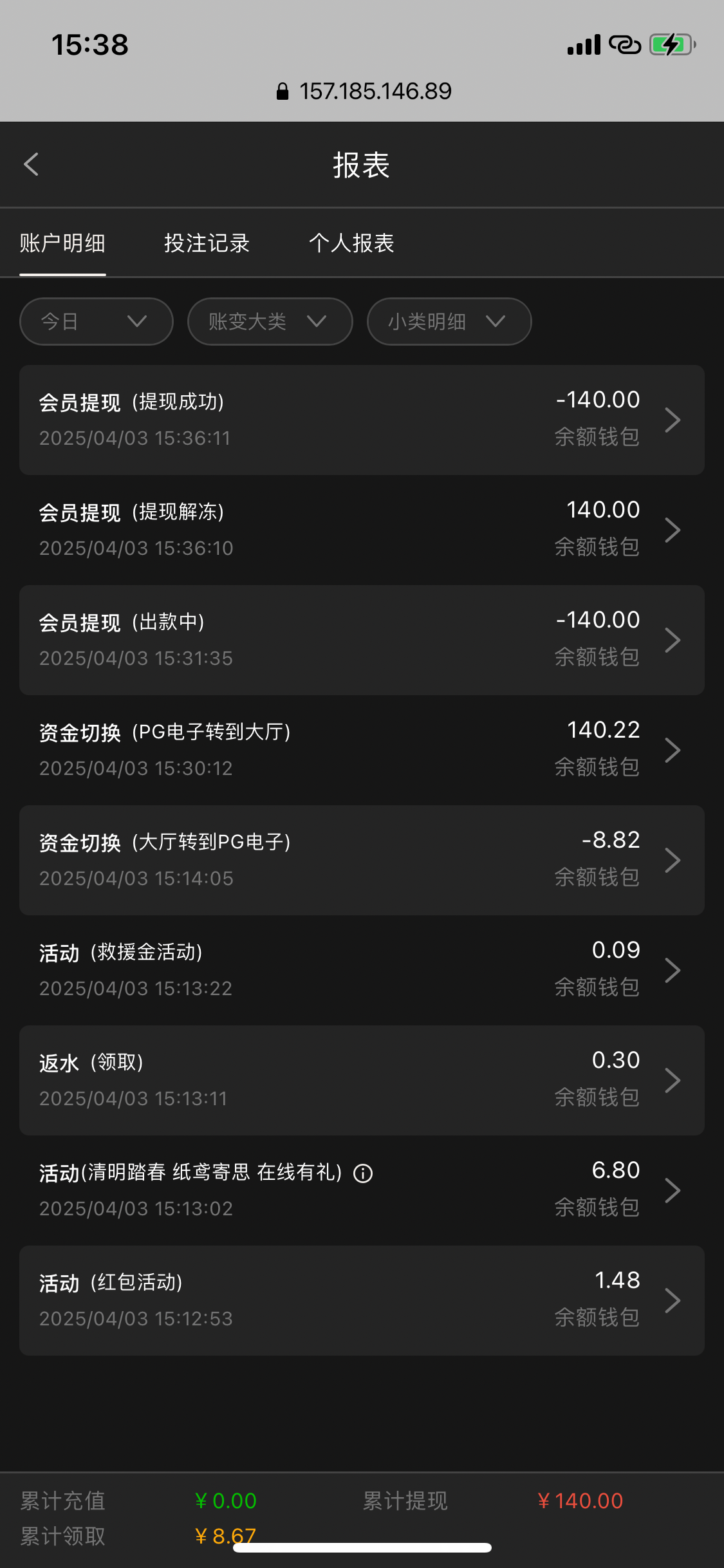Open the 清明踏春 activity record with 6.80
This screenshot has height=1568, width=724.
515,1190
